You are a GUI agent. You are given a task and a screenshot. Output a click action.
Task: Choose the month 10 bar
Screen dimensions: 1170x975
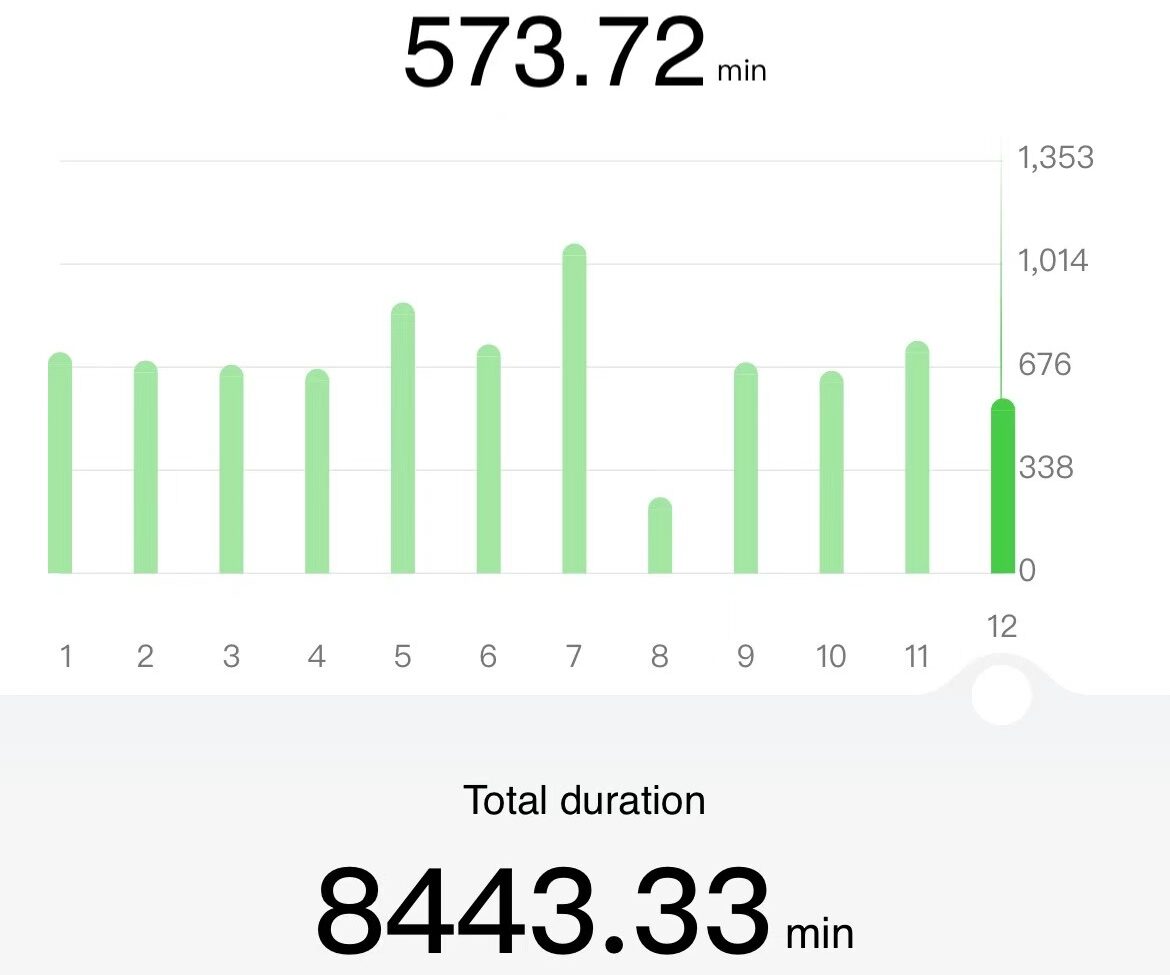[831, 473]
